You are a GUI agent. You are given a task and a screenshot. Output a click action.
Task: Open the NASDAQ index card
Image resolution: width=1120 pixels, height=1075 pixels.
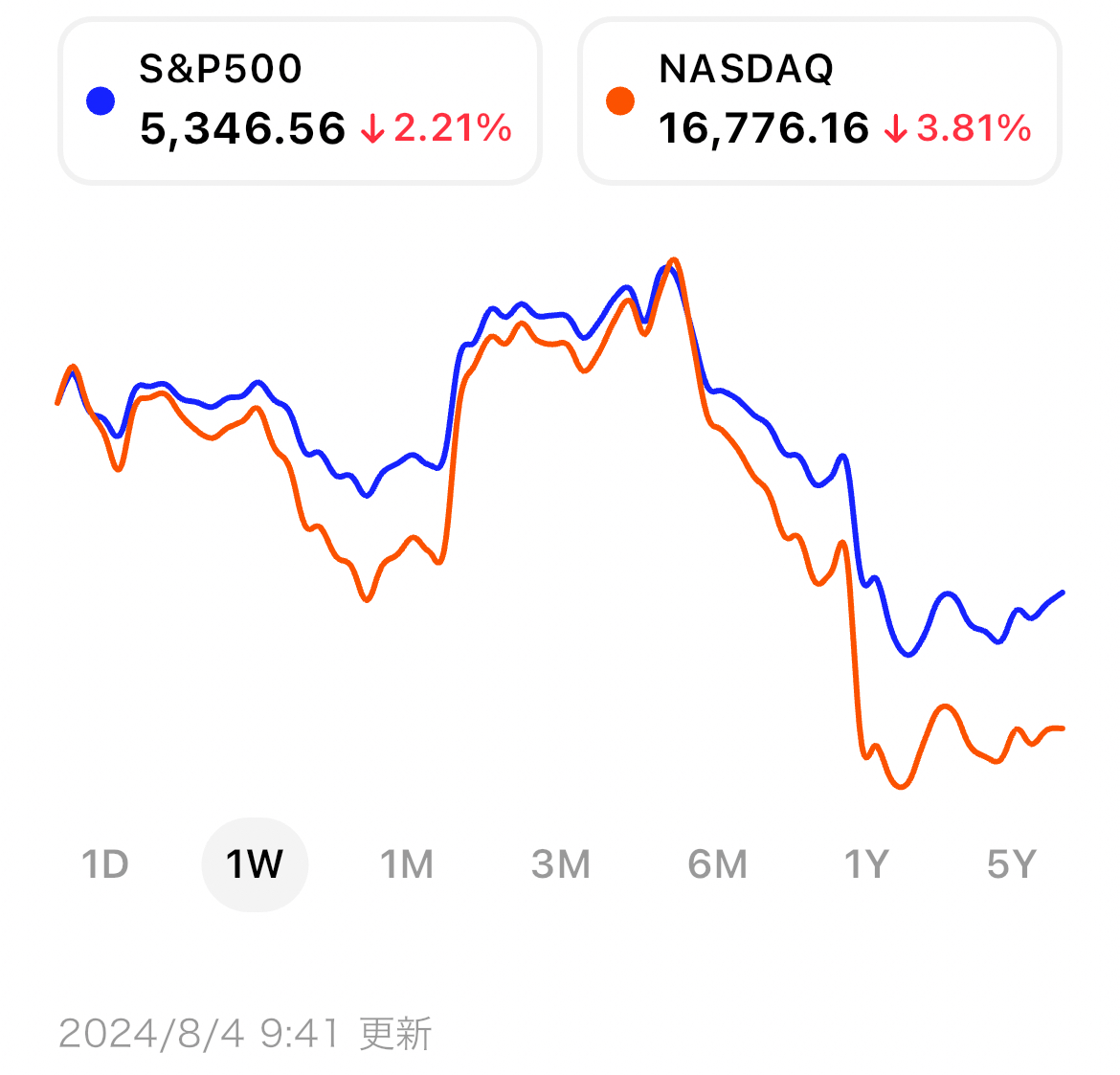819,101
